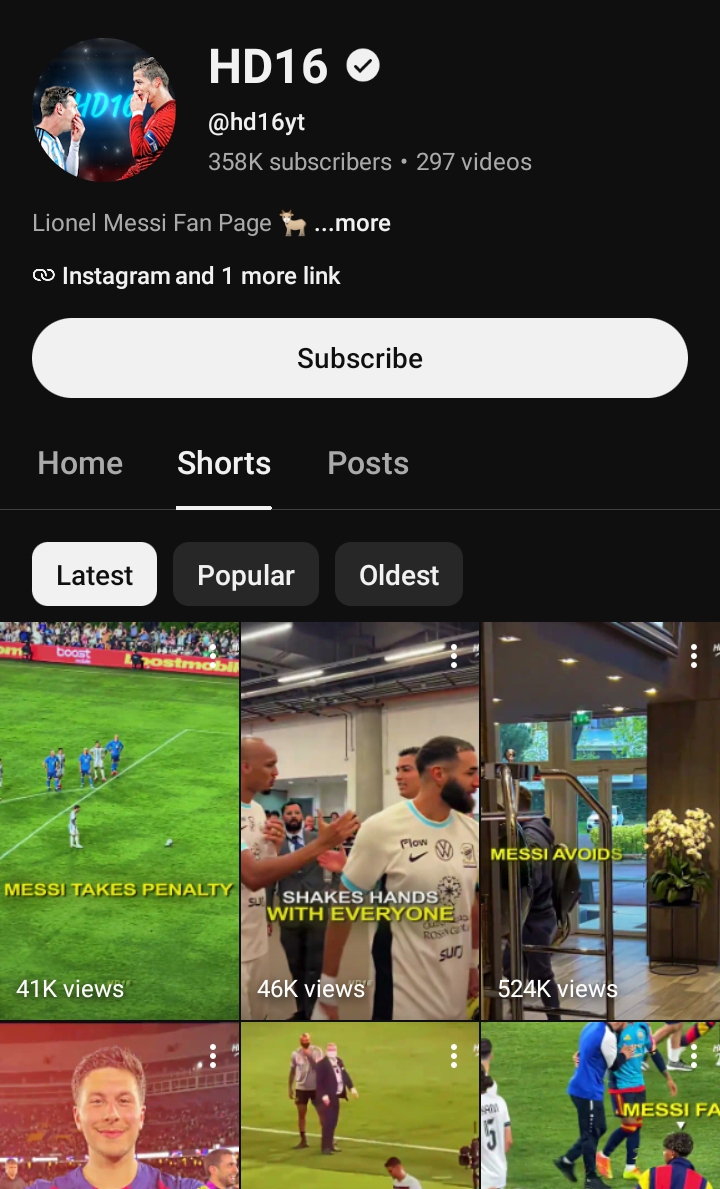Play the Shakes Hands With Everyone short
720x1189 pixels.
(x=360, y=821)
